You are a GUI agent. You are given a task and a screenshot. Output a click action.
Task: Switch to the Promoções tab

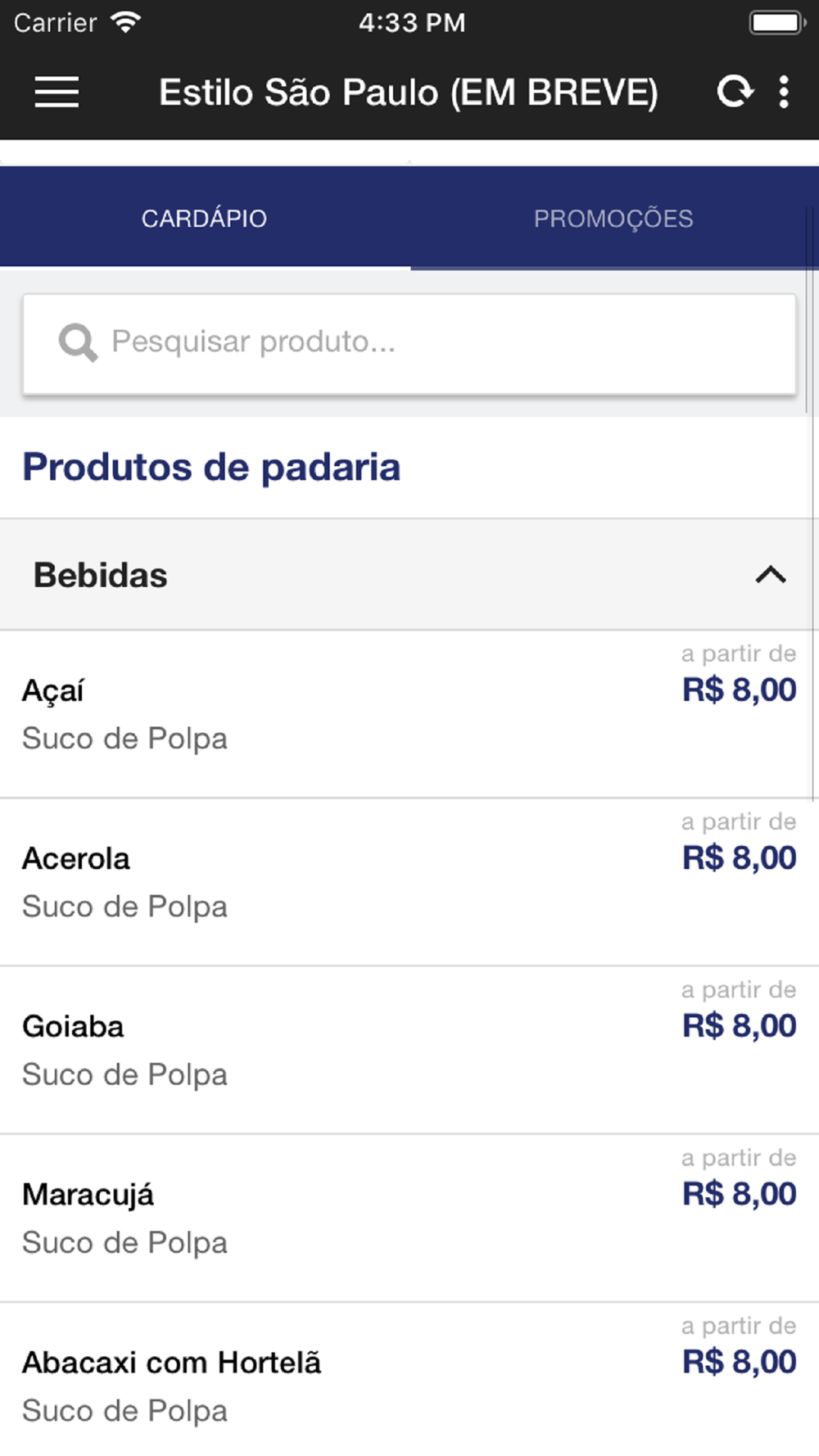614,218
